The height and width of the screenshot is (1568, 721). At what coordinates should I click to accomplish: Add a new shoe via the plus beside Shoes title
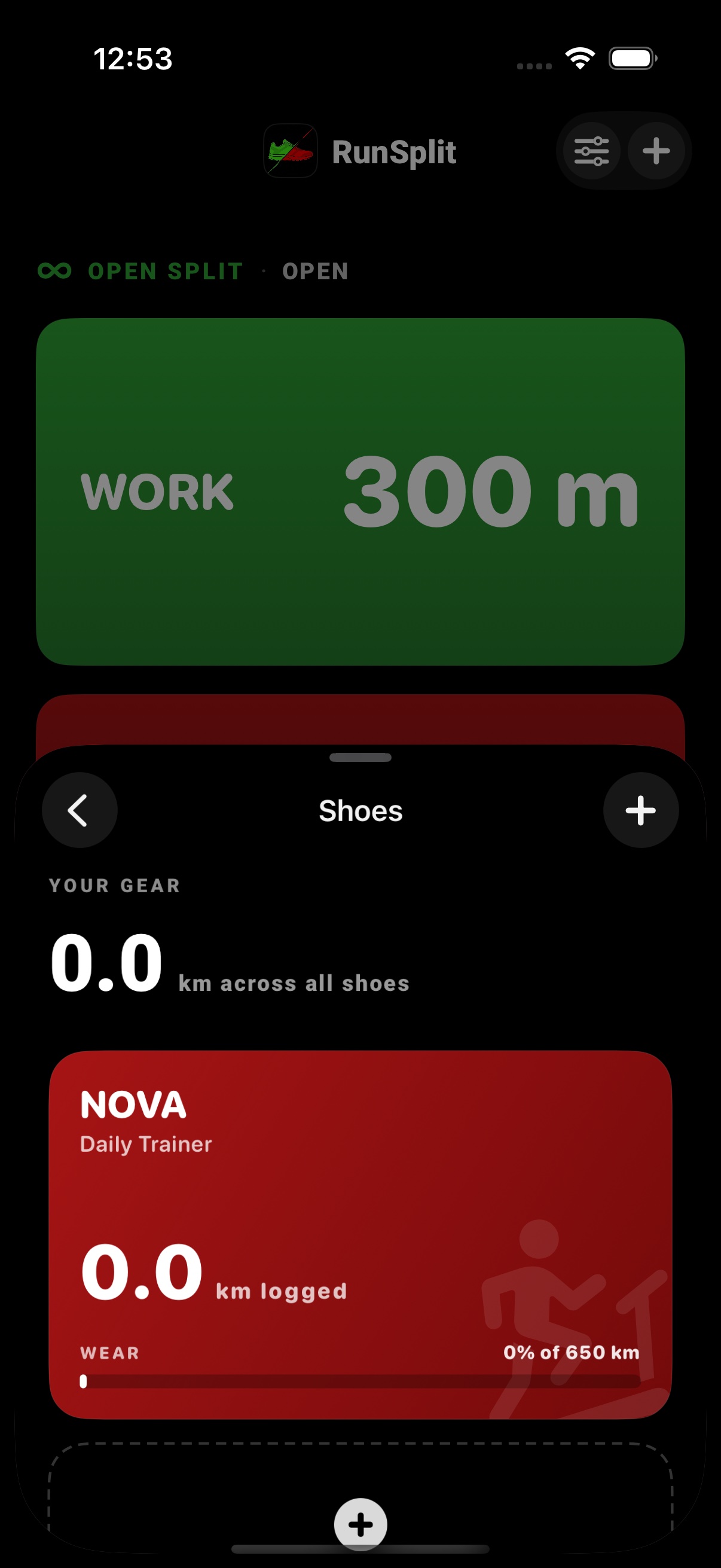(640, 810)
